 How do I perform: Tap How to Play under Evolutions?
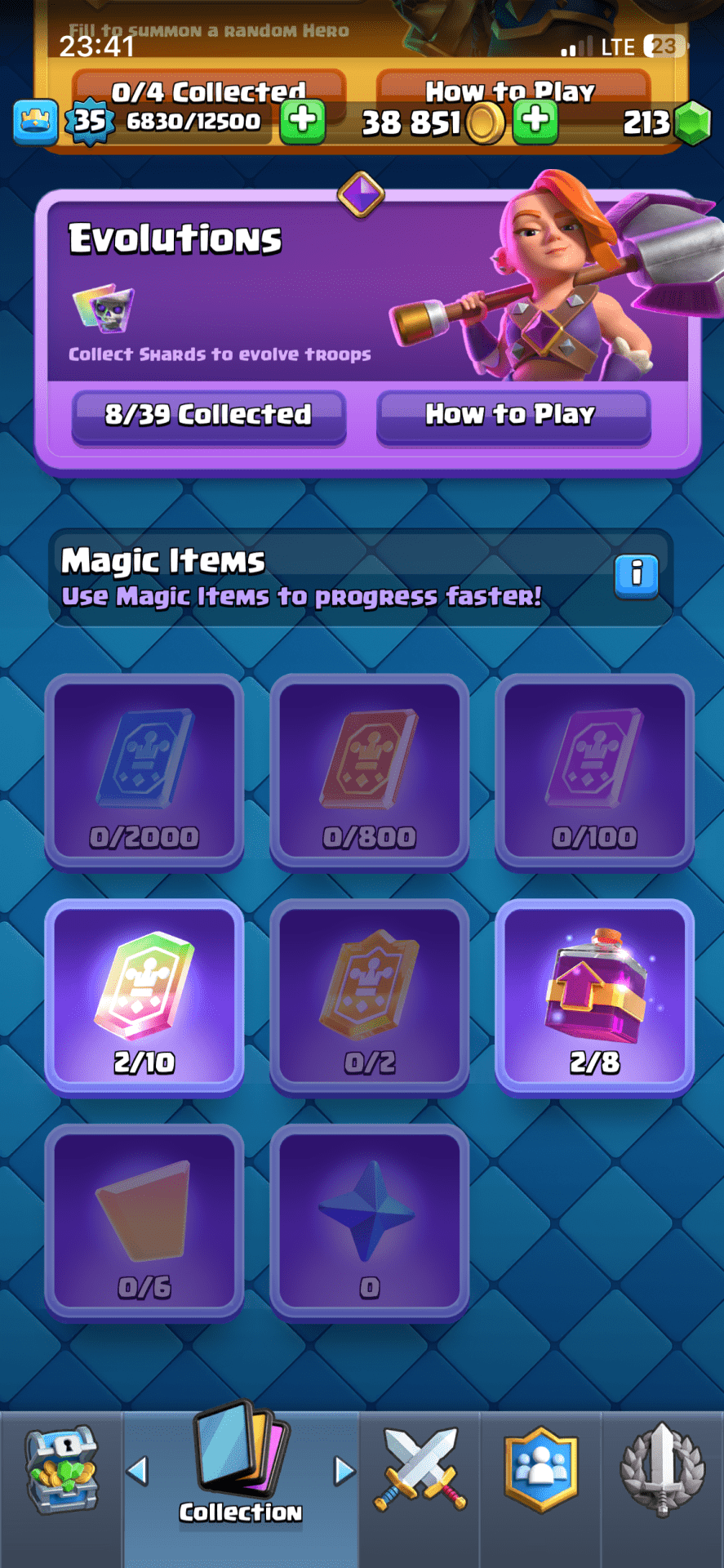513,416
